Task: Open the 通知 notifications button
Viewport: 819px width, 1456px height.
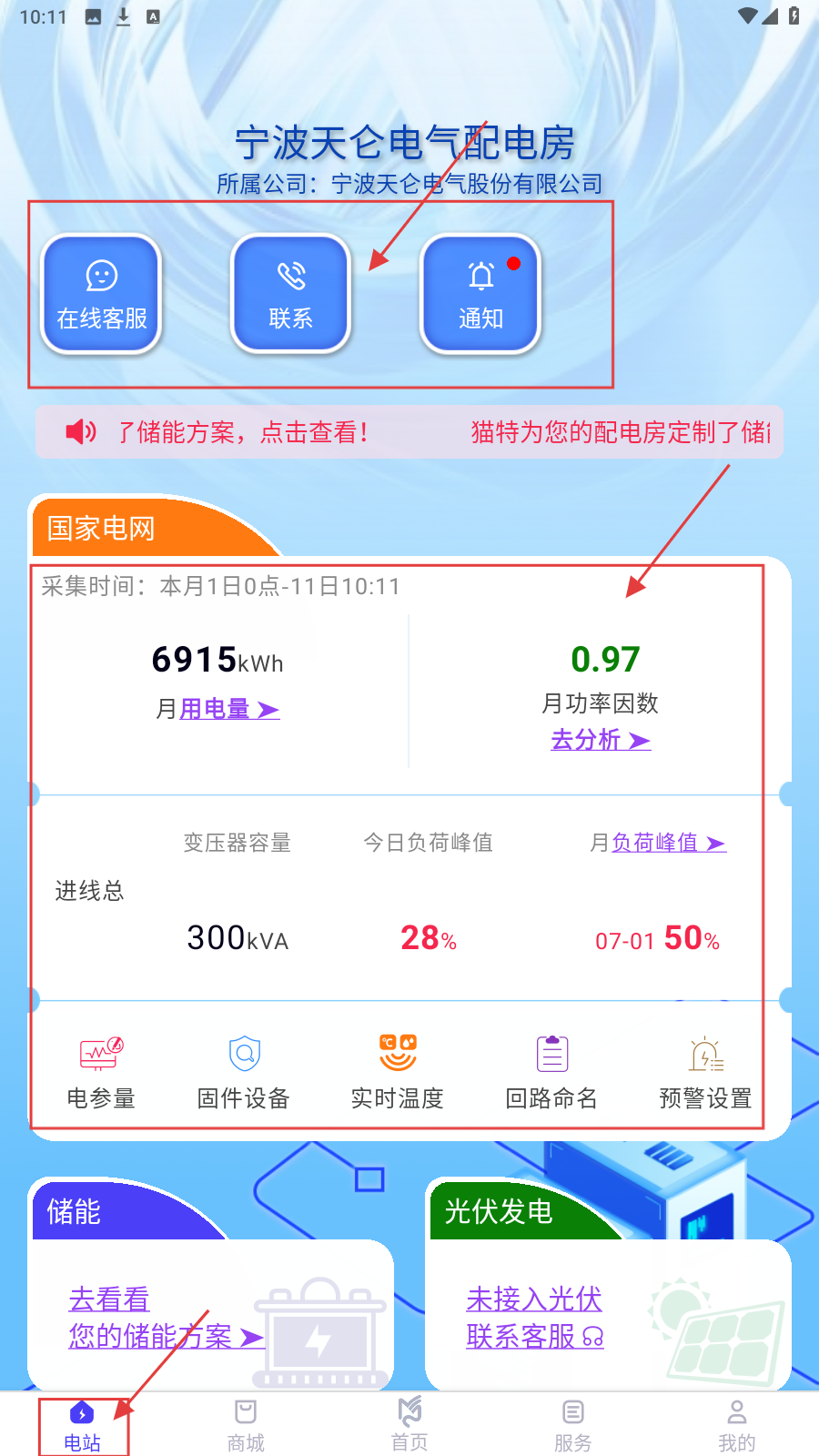Action: click(x=480, y=294)
